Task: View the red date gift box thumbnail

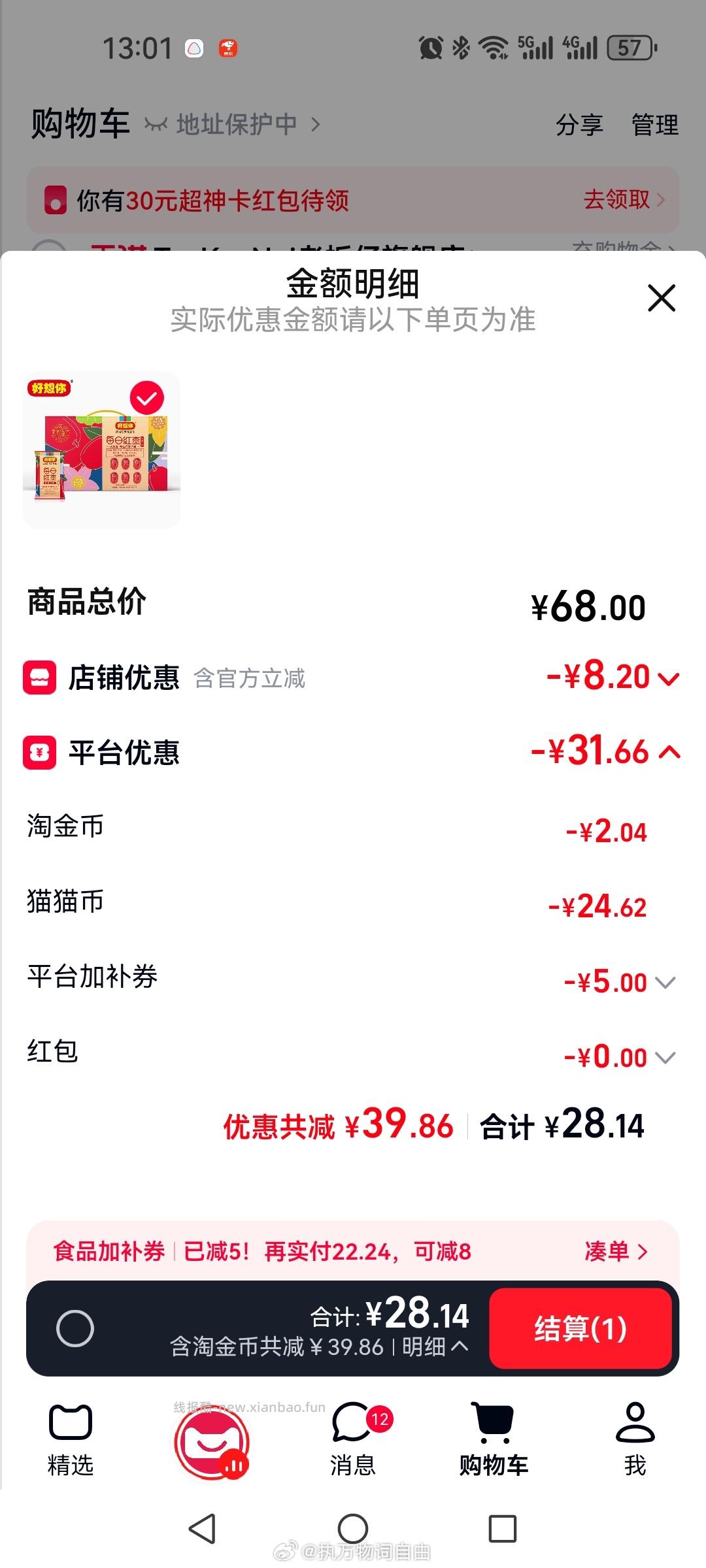Action: [x=101, y=448]
